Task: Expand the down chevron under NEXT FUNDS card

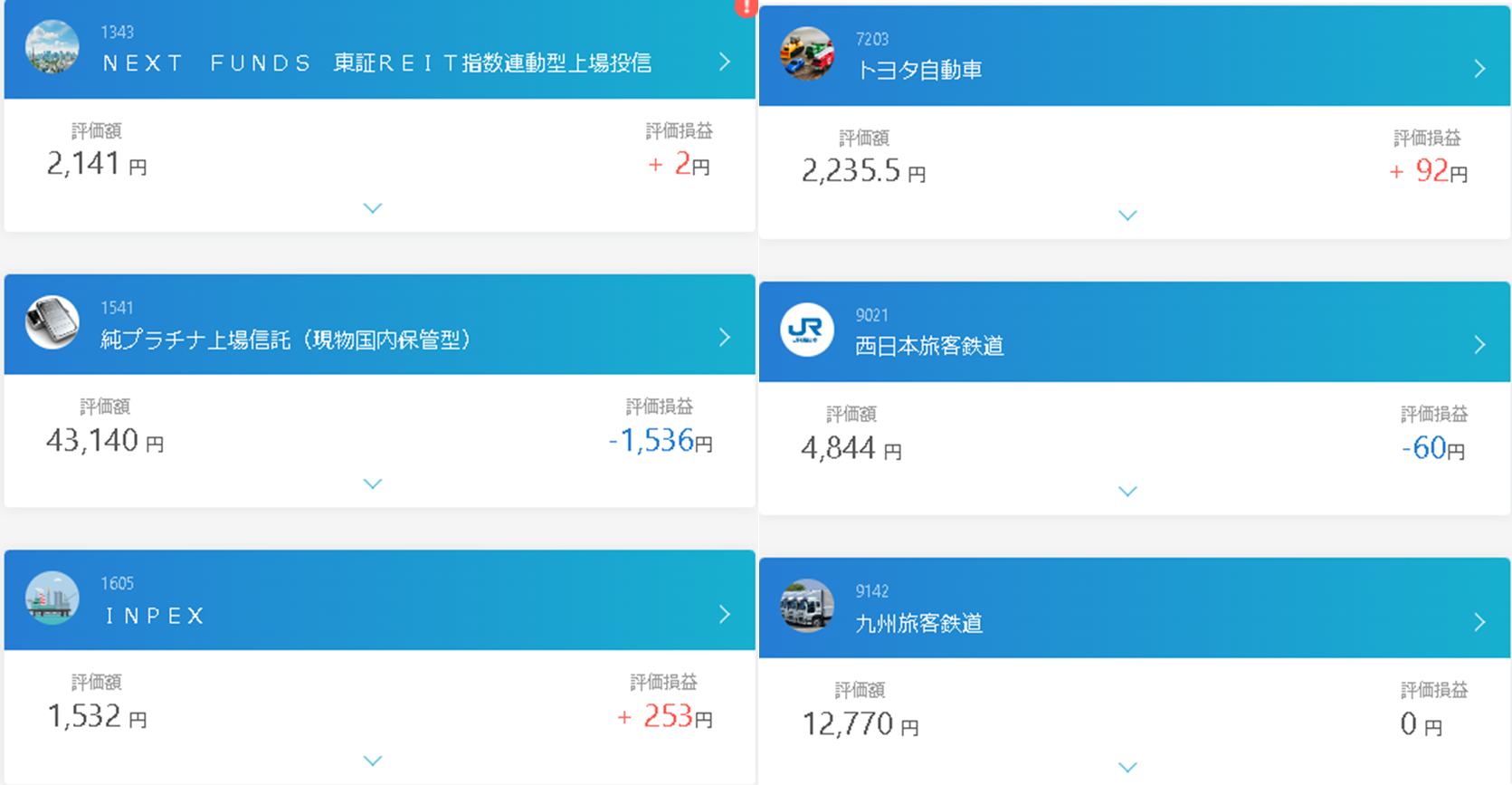Action: coord(372,208)
